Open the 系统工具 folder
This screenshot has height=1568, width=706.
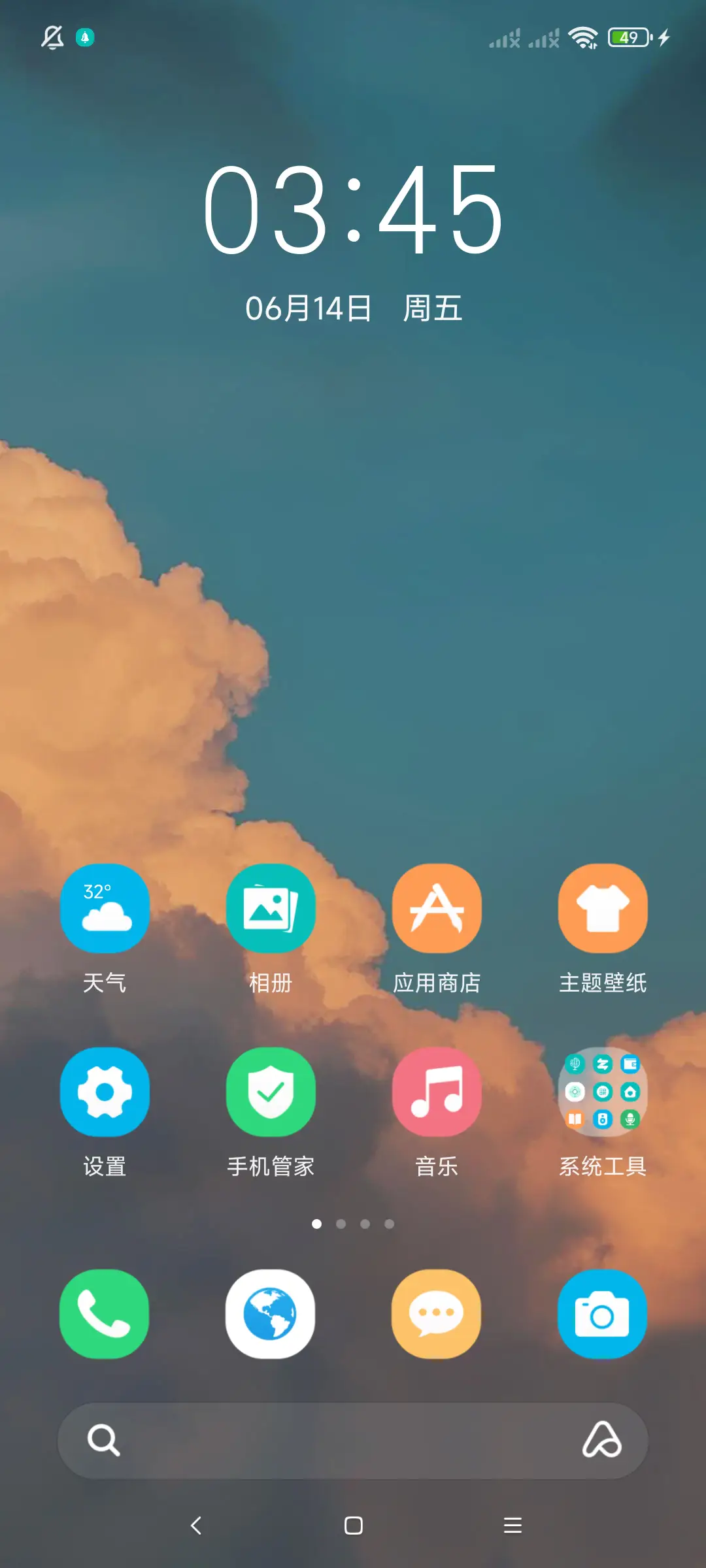pos(602,1092)
